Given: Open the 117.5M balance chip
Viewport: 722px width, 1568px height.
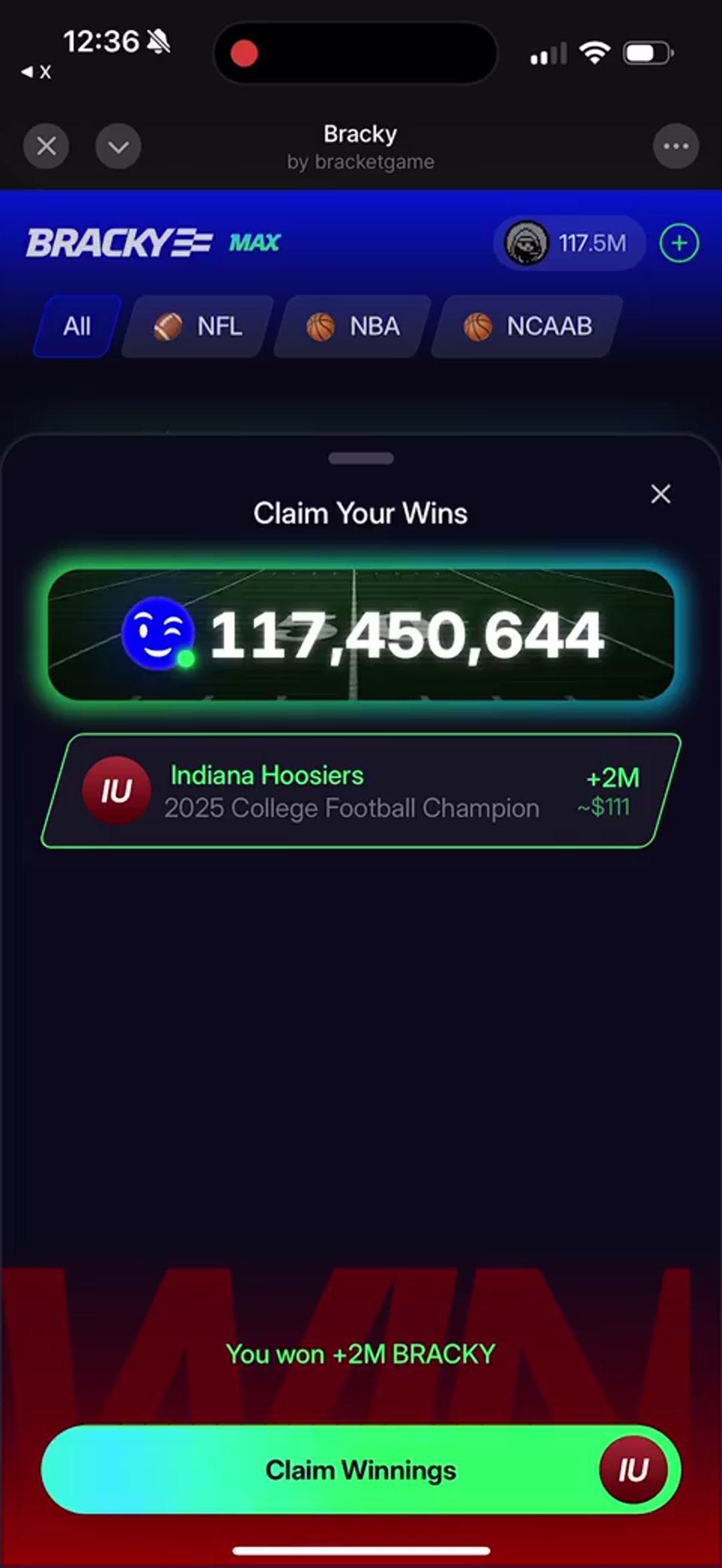Looking at the screenshot, I should pyautogui.click(x=569, y=243).
